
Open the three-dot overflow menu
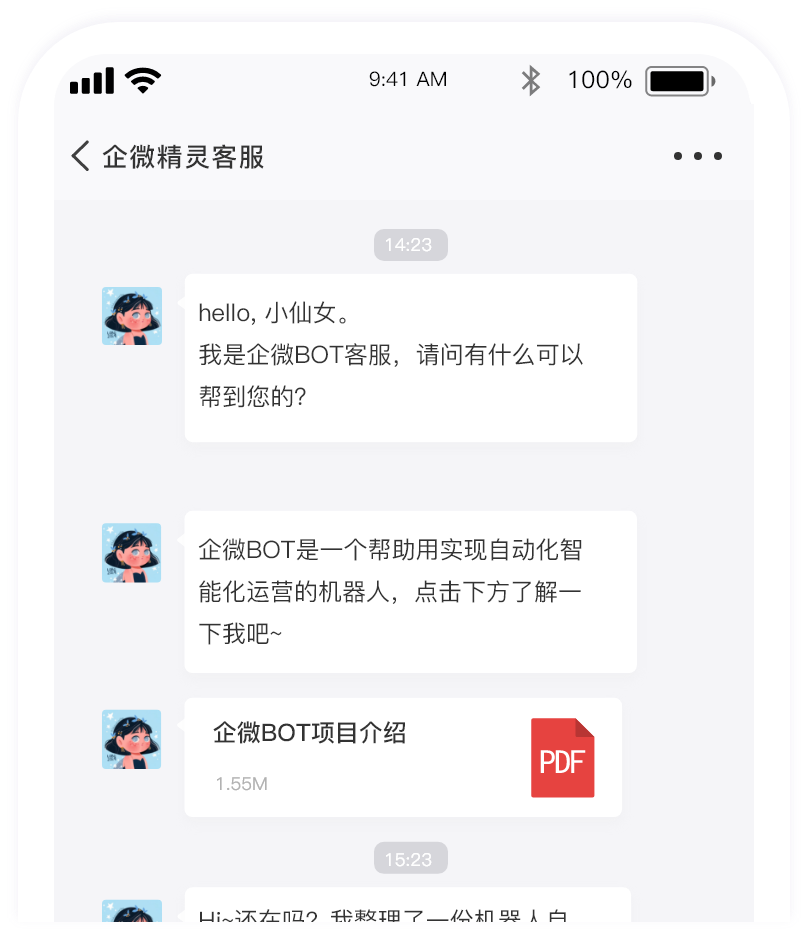(697, 156)
